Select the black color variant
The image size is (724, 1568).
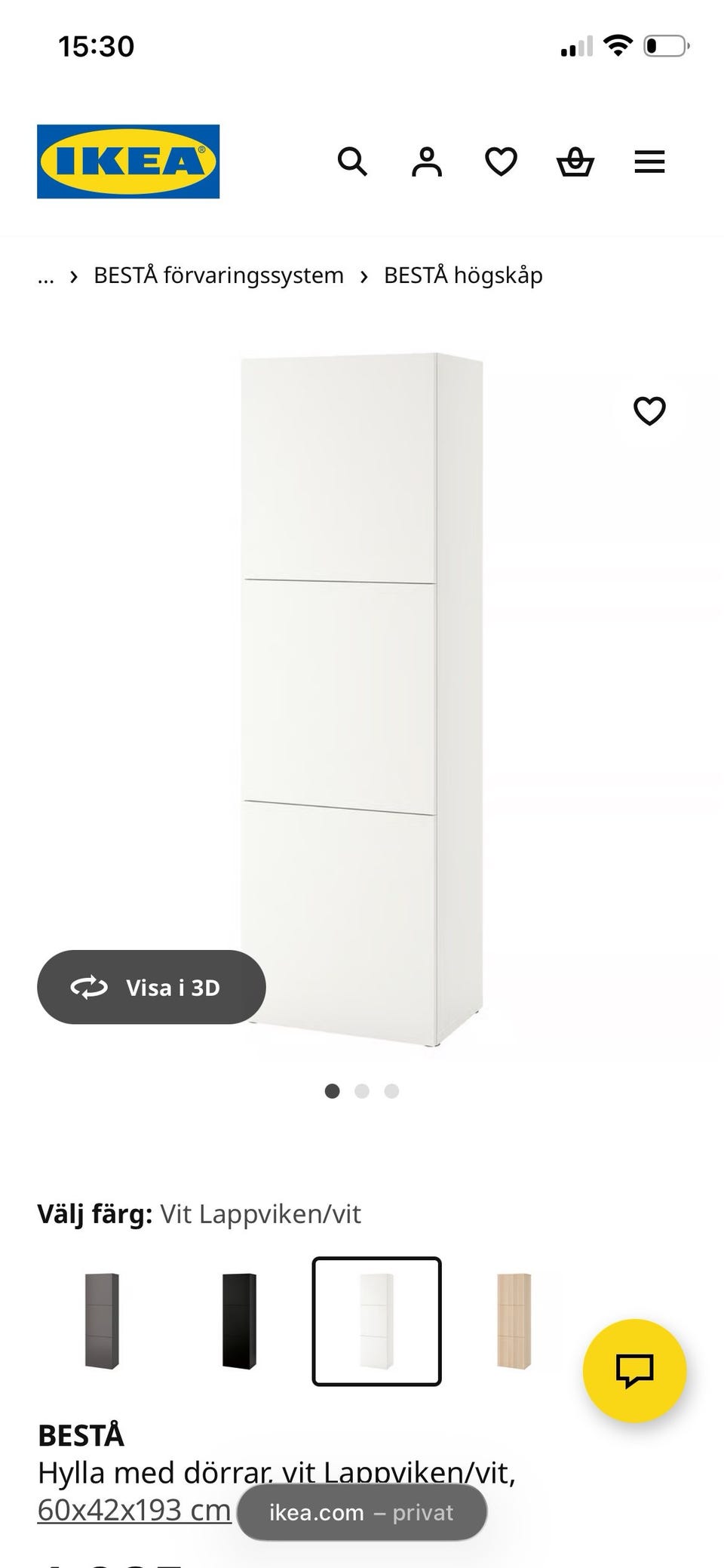click(x=239, y=1321)
